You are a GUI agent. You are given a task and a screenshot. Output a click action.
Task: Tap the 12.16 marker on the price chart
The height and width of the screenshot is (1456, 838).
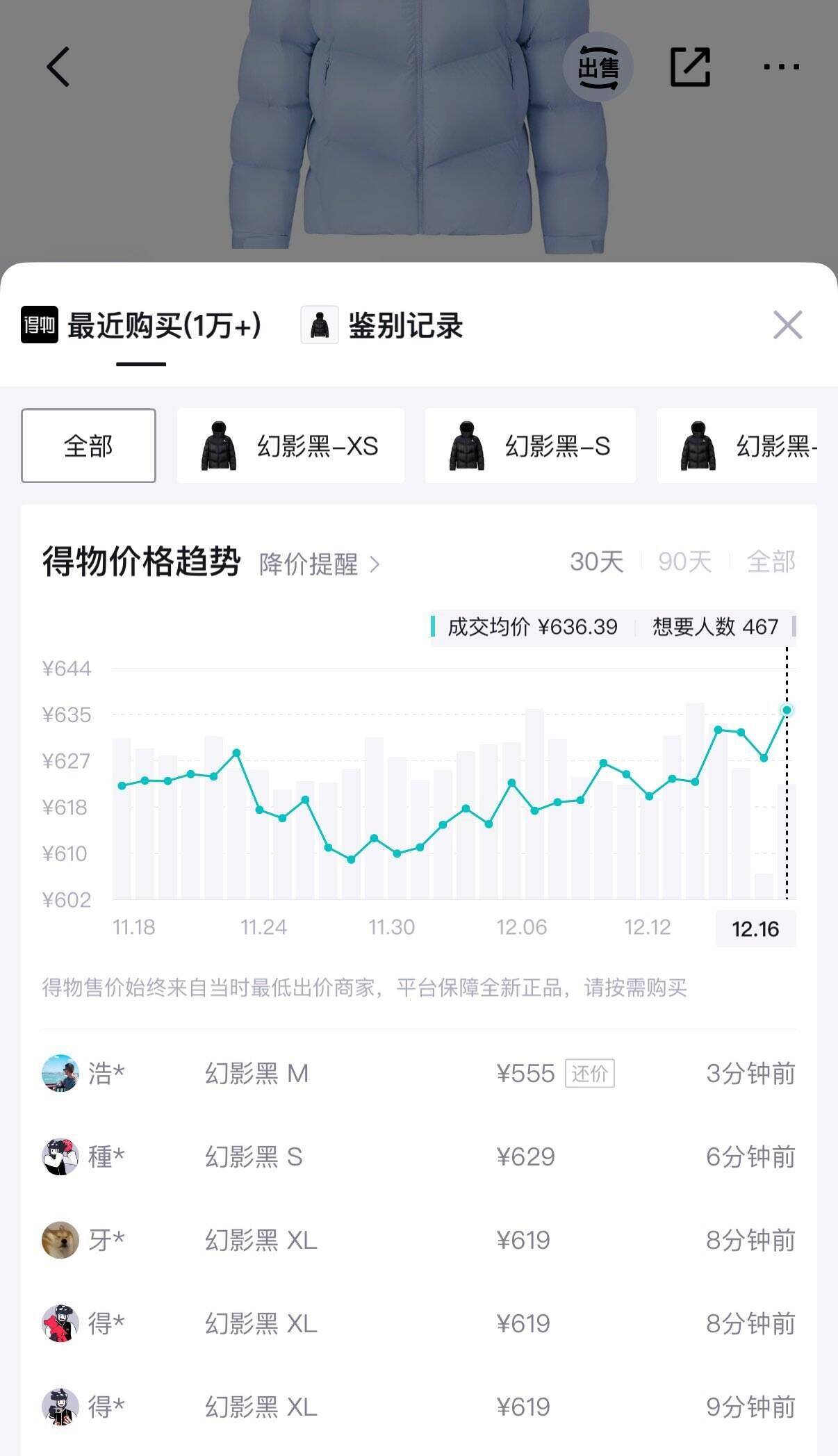[755, 928]
